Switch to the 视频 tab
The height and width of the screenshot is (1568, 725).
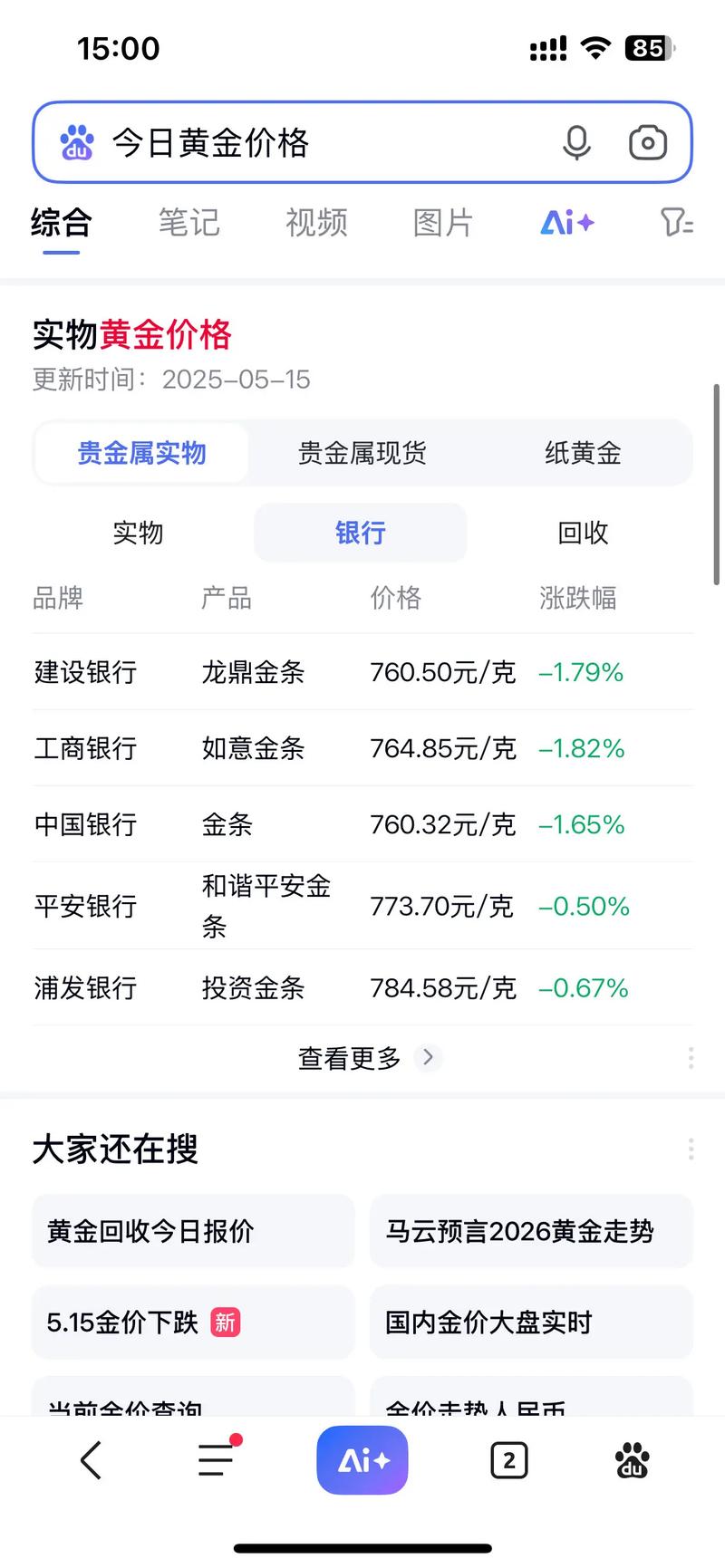[315, 223]
